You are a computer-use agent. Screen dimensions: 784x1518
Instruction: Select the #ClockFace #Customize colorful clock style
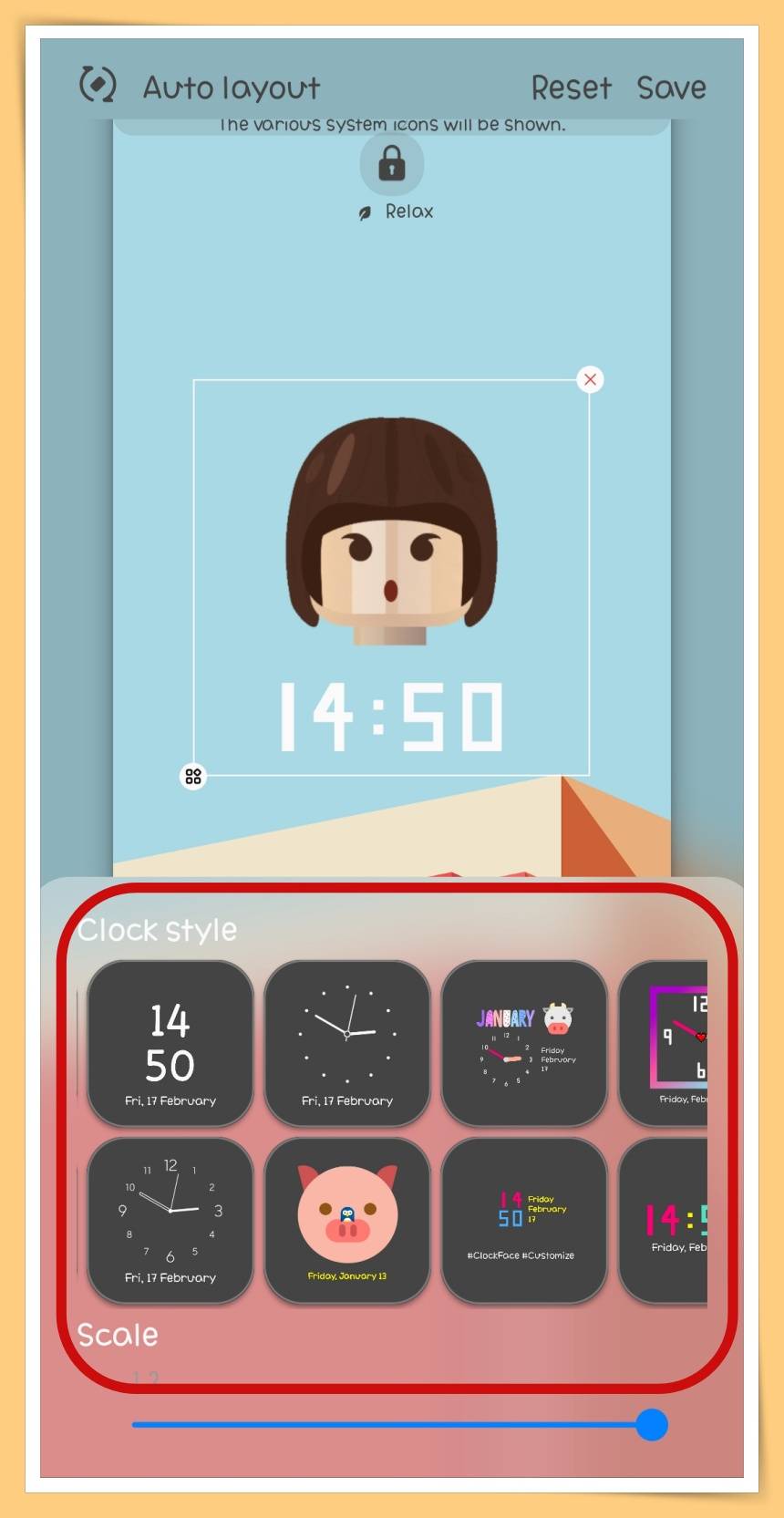click(524, 1220)
